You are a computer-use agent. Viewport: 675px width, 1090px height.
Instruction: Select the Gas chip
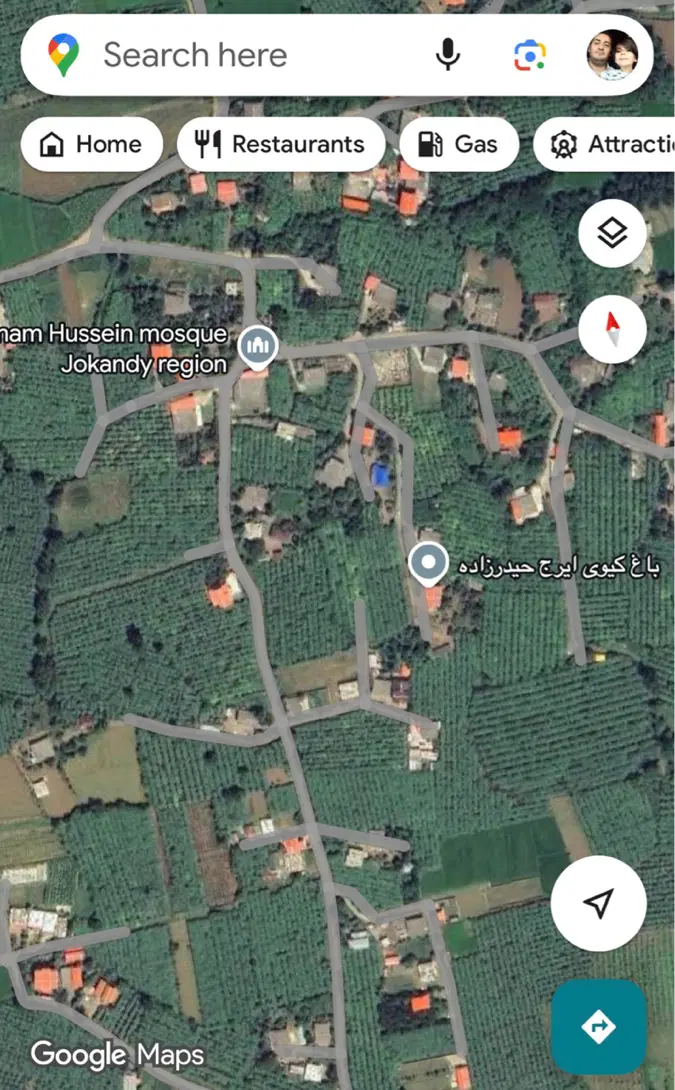point(459,144)
